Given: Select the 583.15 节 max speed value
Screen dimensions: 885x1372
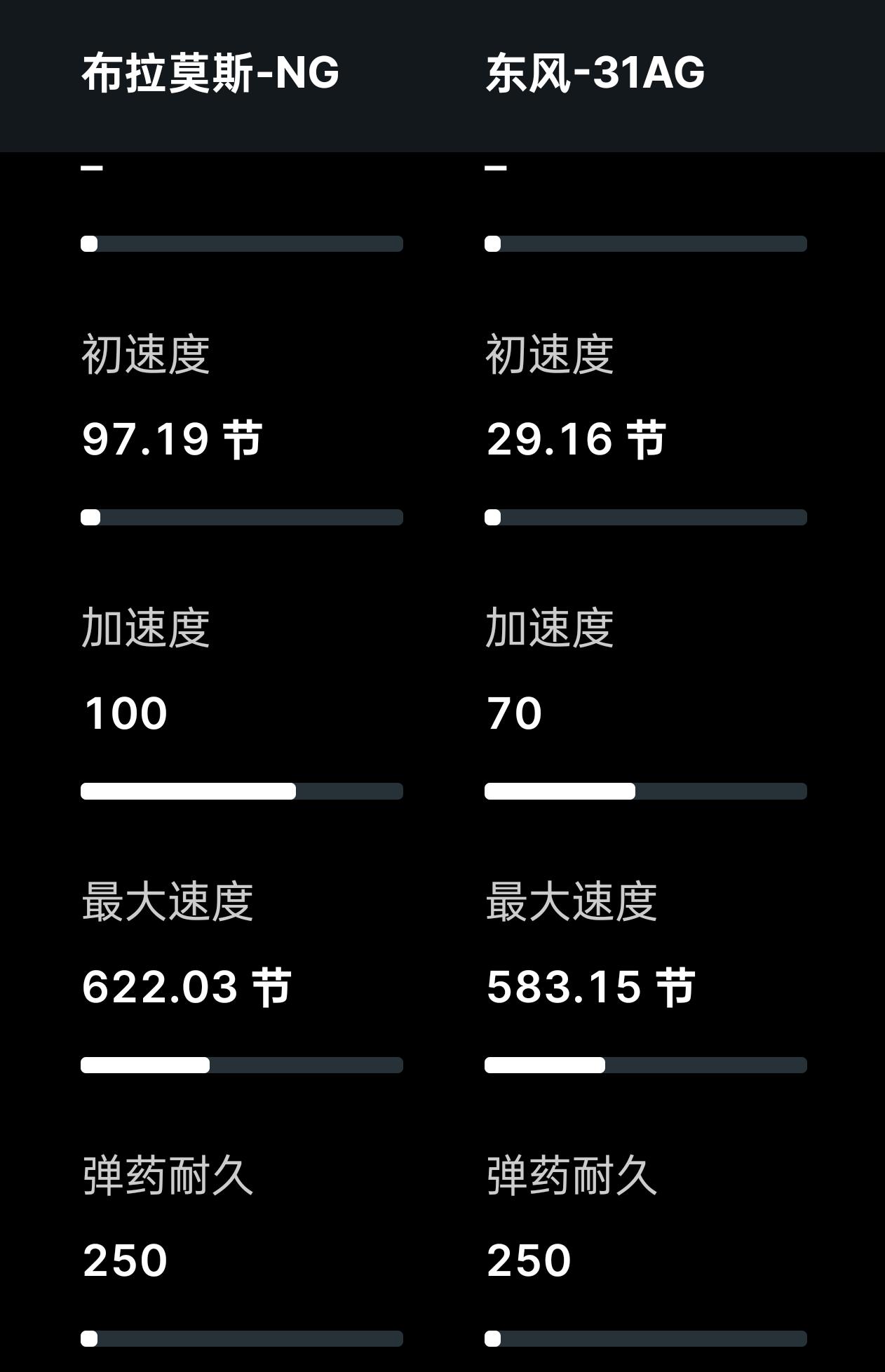Looking at the screenshot, I should point(590,986).
